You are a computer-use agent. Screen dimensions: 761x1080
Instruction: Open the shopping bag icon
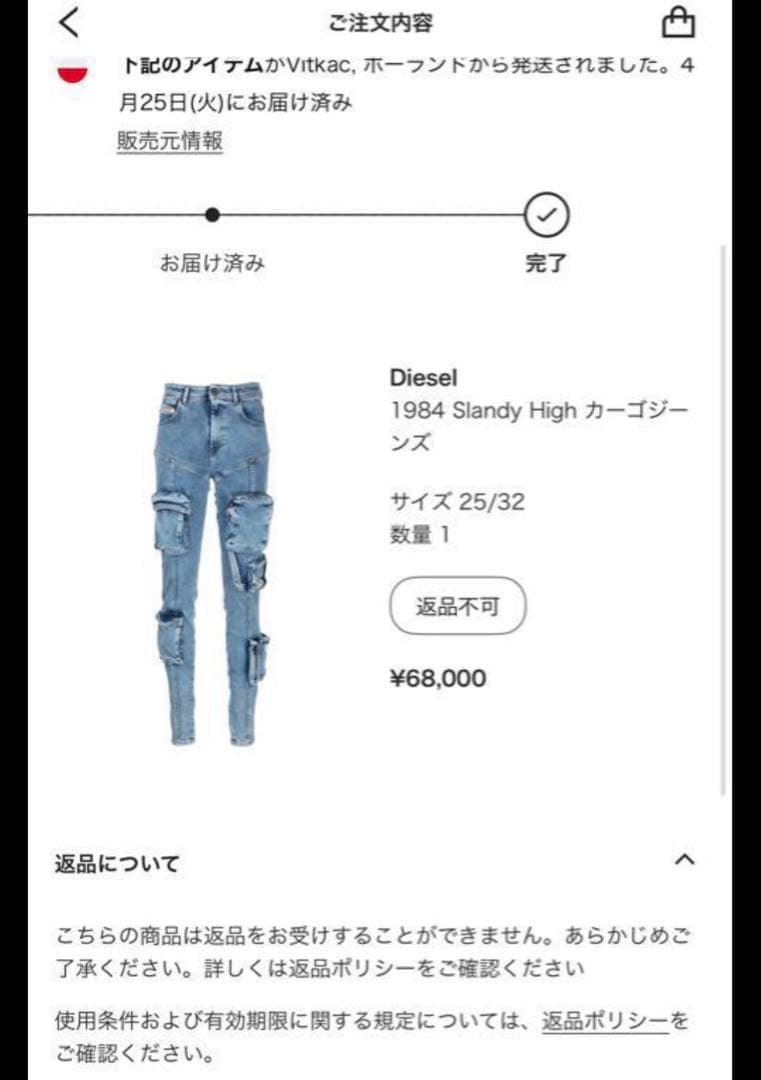pyautogui.click(x=679, y=22)
